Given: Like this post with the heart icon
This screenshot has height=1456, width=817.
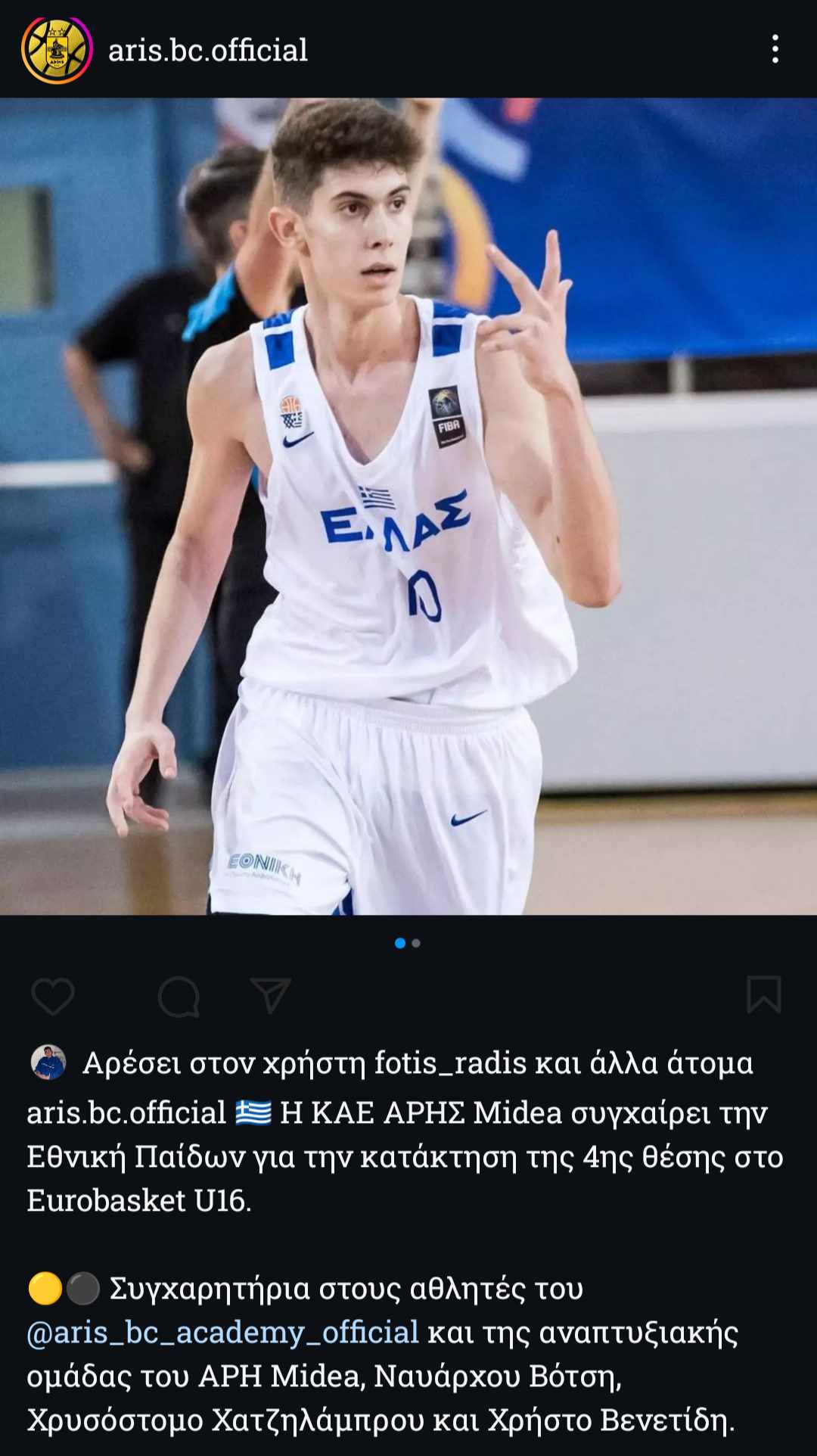Looking at the screenshot, I should (53, 995).
